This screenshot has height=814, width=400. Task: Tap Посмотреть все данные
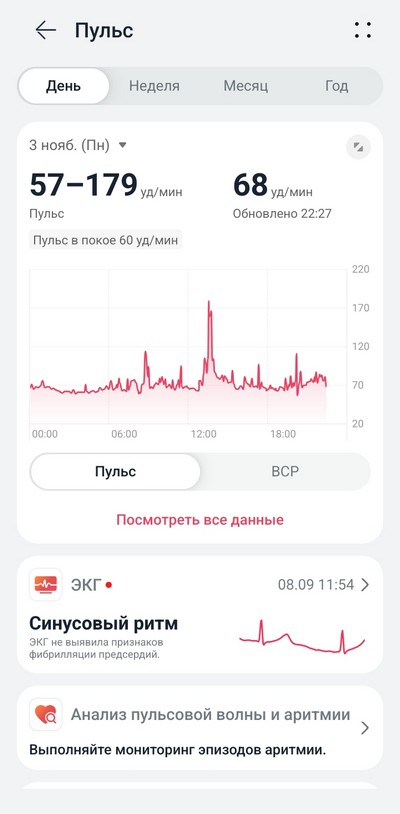click(200, 520)
